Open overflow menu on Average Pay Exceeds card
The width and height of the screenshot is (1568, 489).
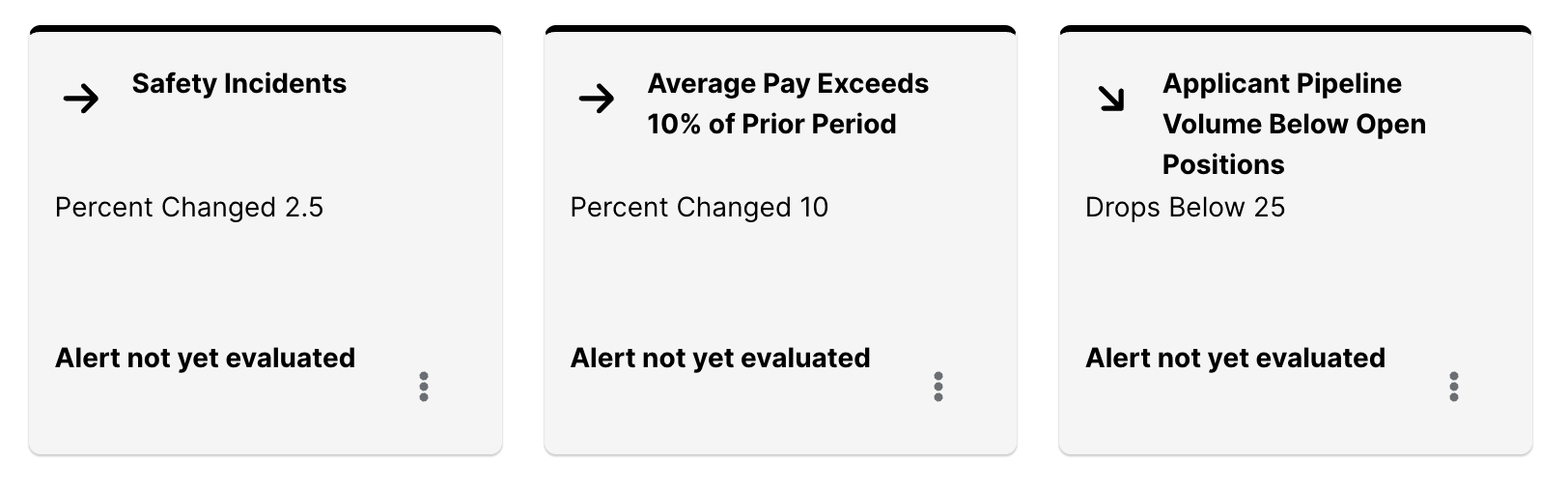(x=938, y=387)
